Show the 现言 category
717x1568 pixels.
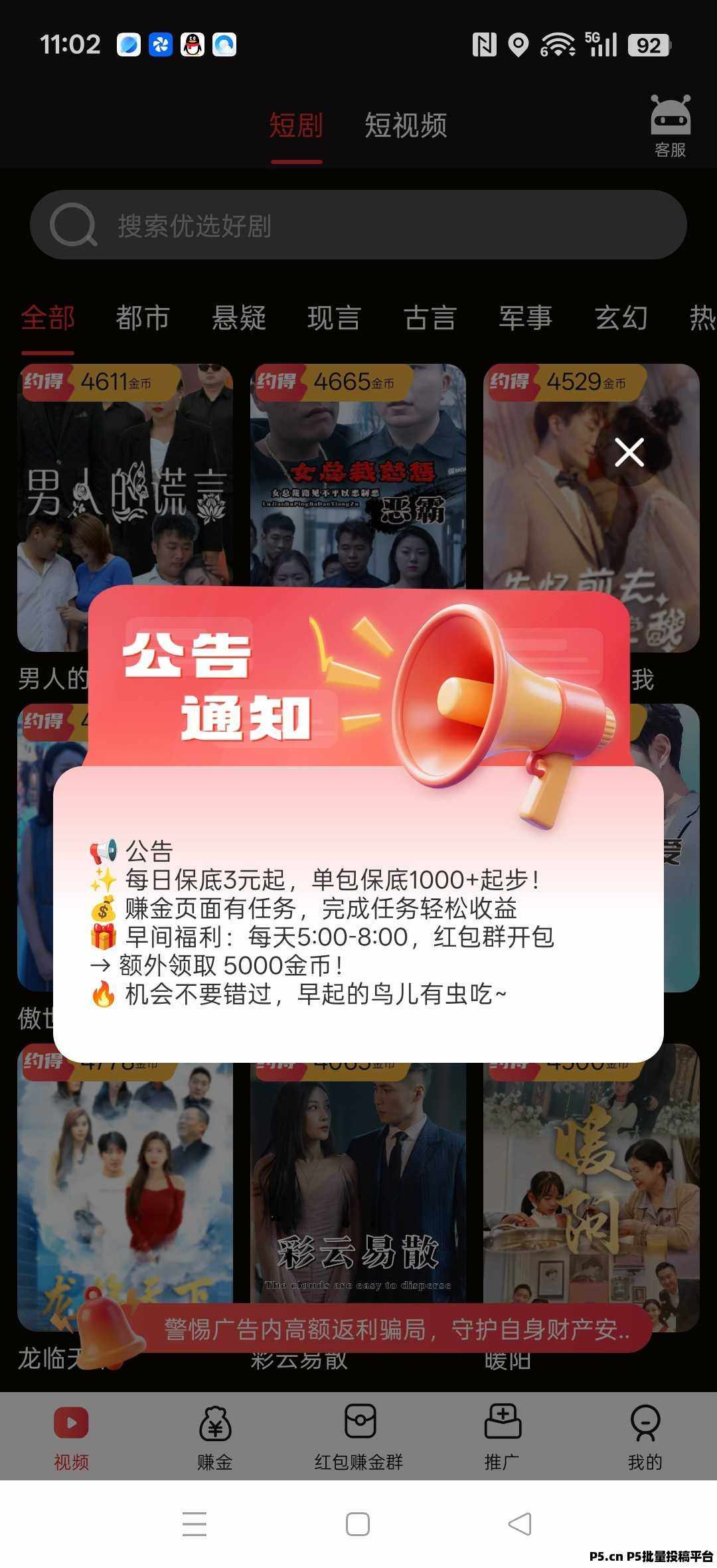pyautogui.click(x=334, y=318)
